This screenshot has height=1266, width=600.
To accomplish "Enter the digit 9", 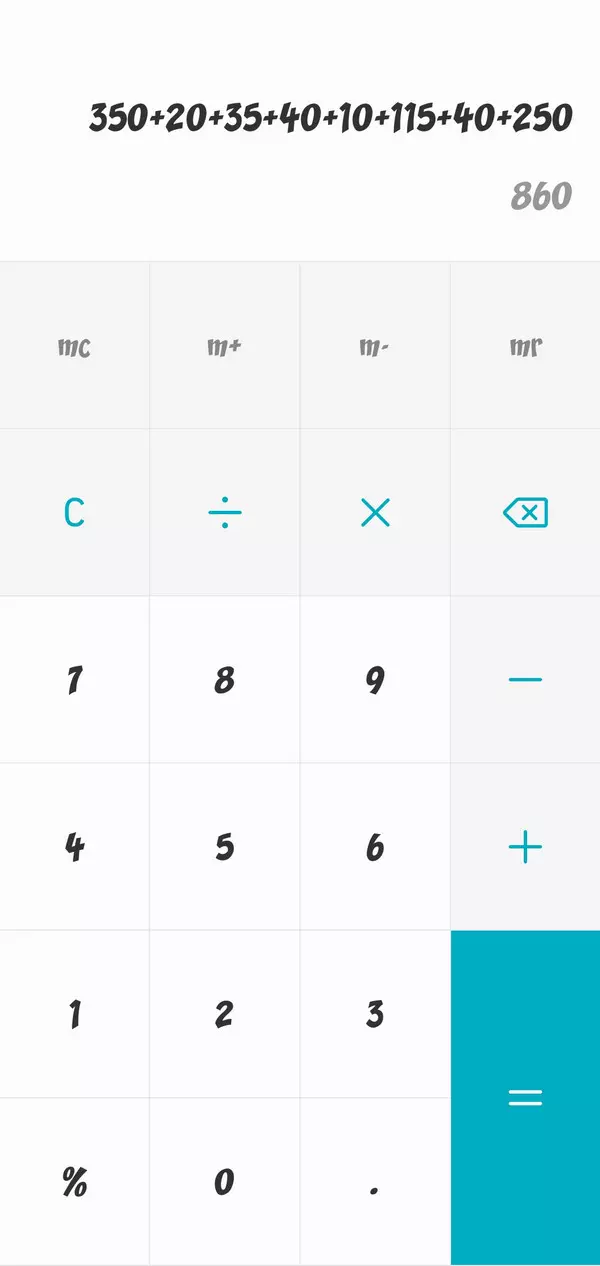I will [x=375, y=680].
